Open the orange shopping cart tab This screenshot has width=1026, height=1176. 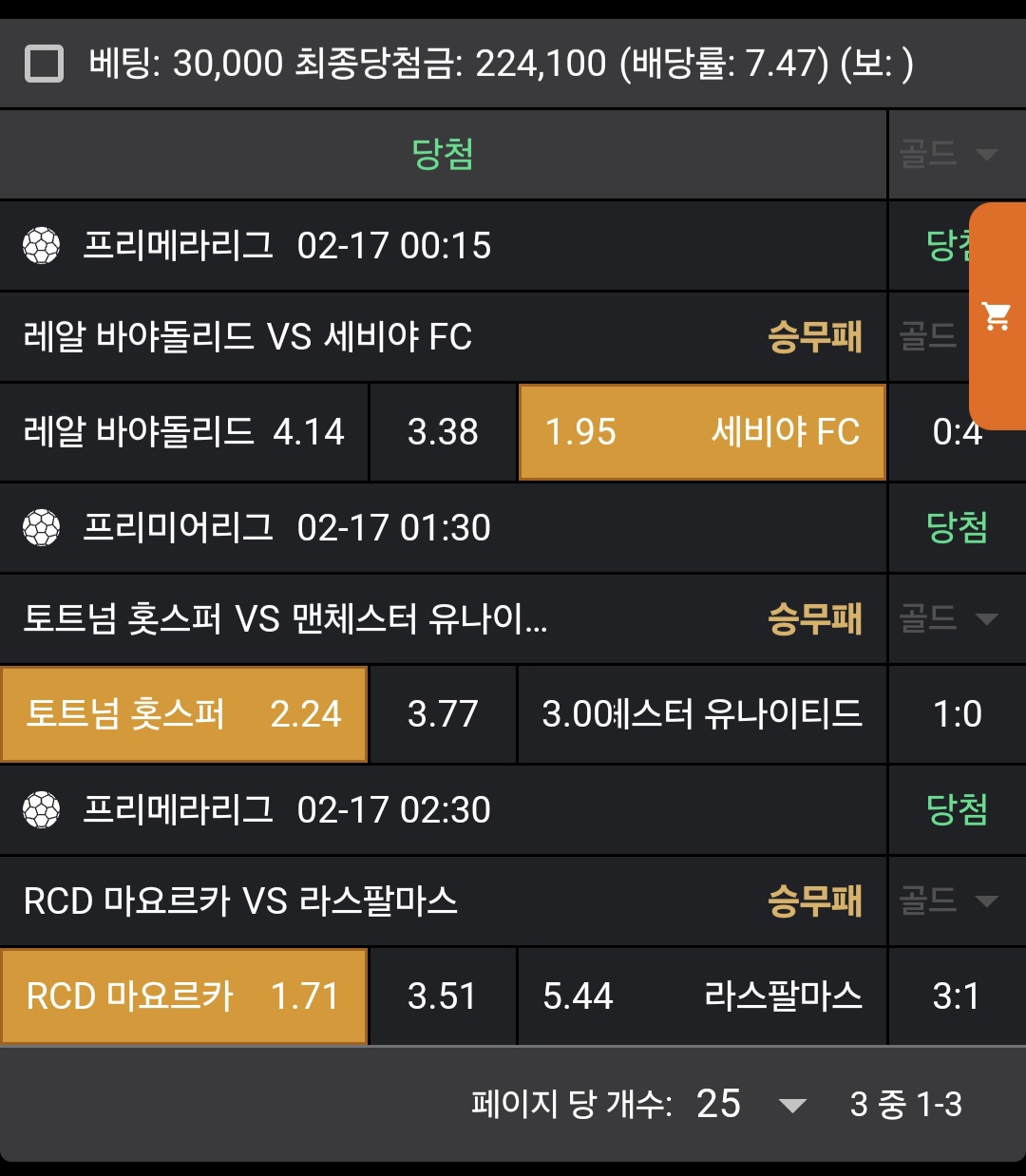997,315
